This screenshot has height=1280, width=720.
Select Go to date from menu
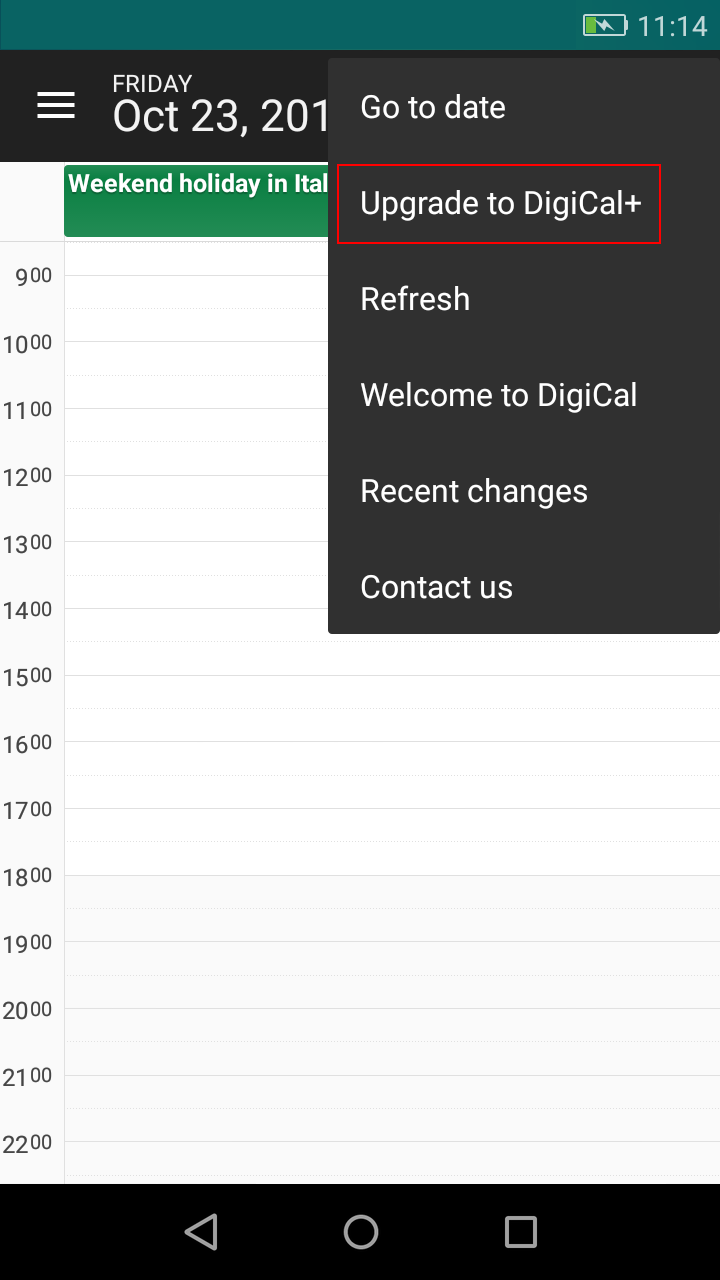tap(524, 107)
